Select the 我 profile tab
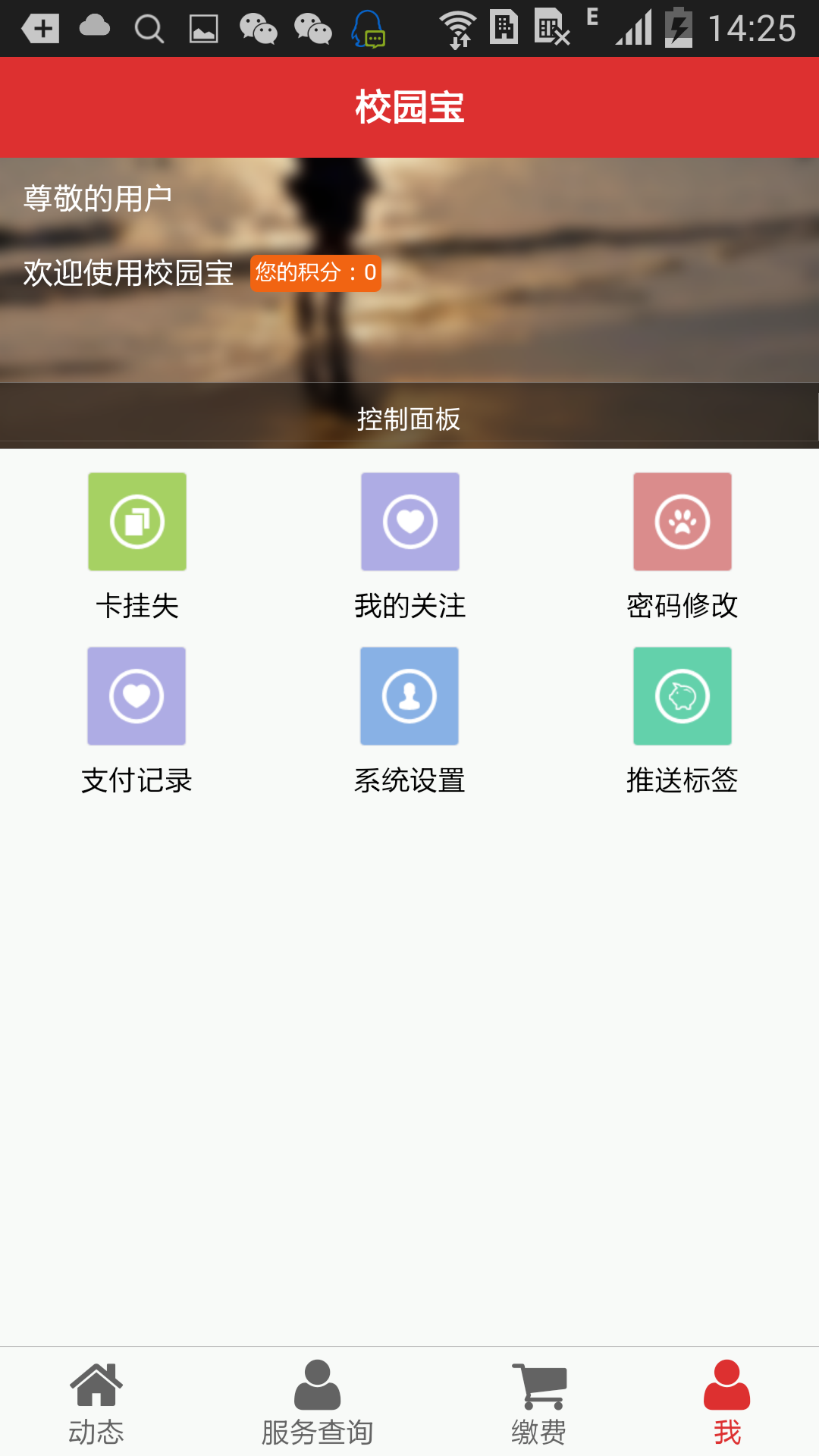The image size is (819, 1456). click(x=726, y=1403)
